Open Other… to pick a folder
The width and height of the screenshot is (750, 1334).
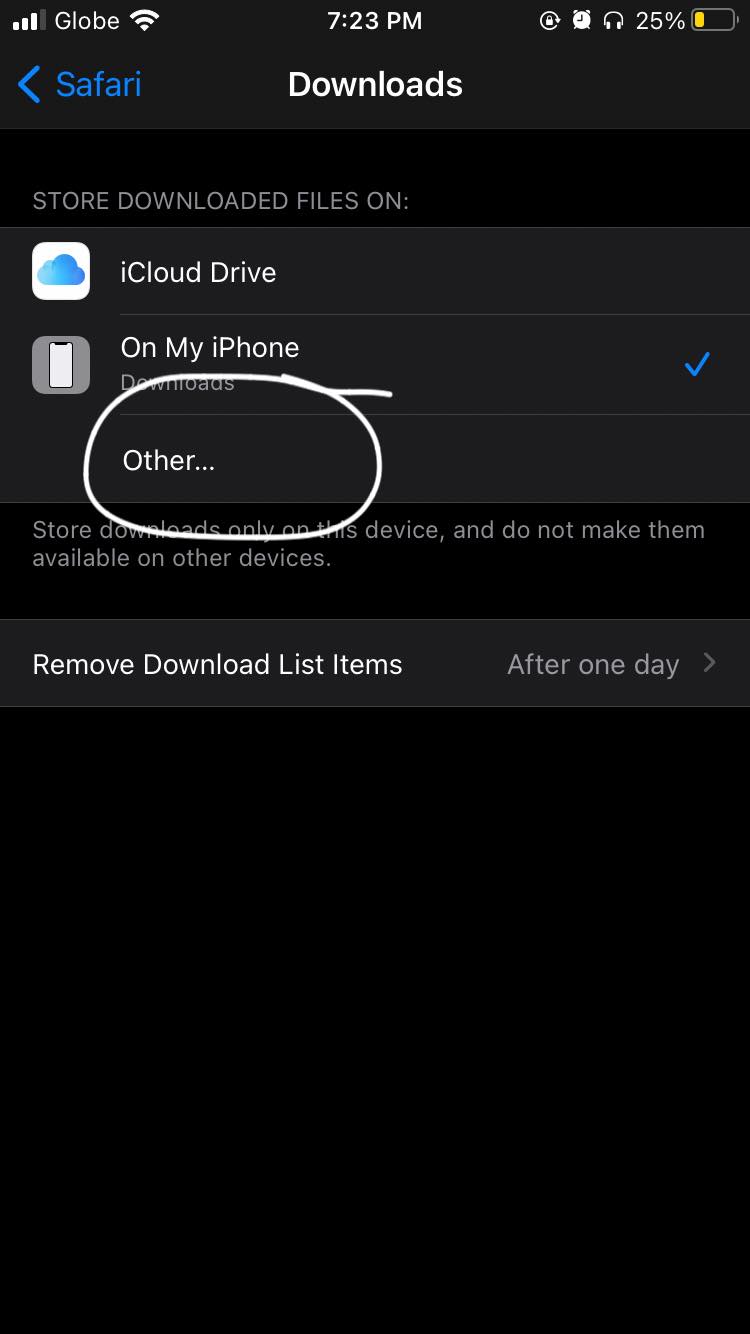[x=168, y=460]
